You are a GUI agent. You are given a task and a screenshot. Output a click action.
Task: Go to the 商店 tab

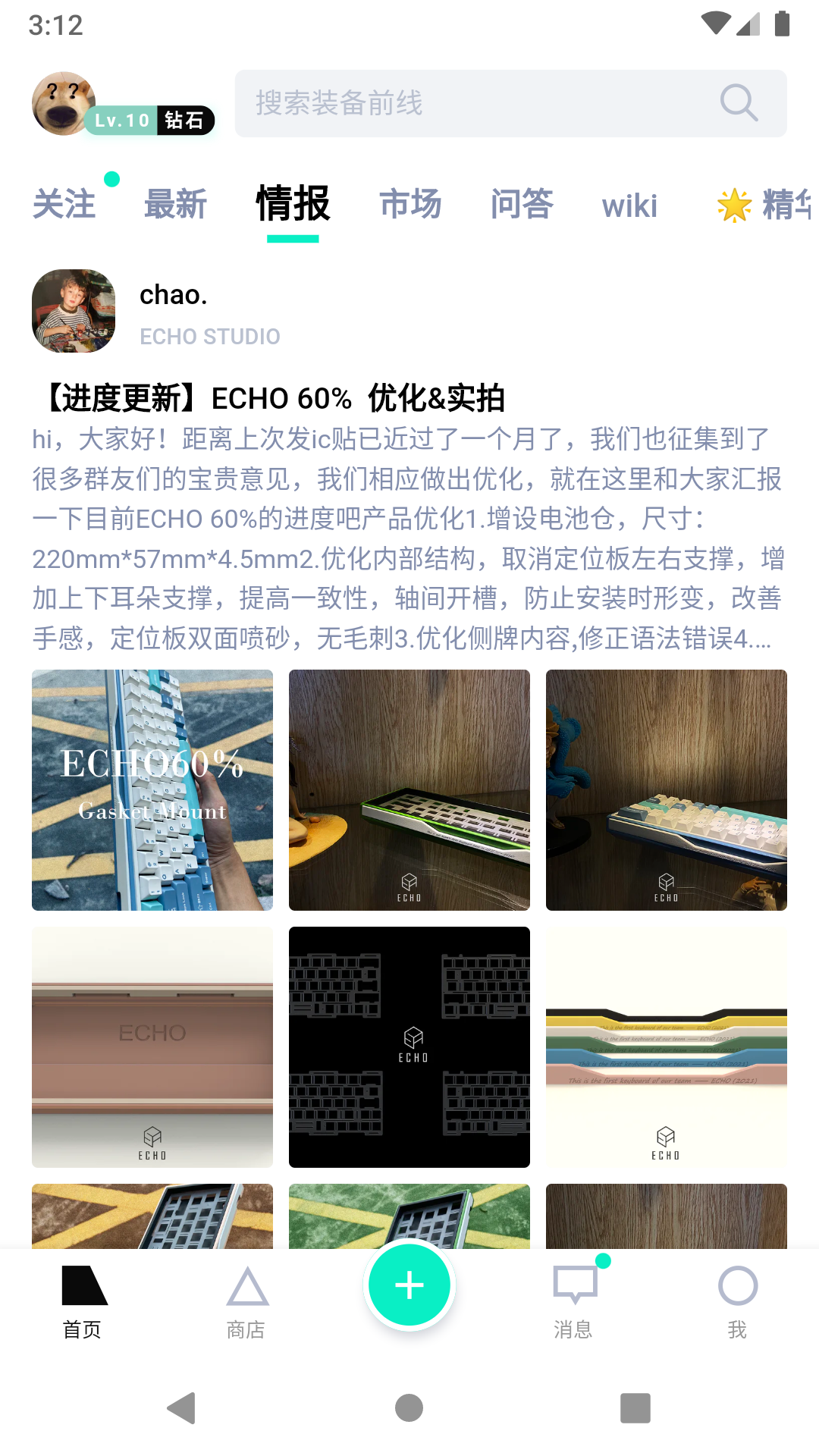click(246, 1301)
